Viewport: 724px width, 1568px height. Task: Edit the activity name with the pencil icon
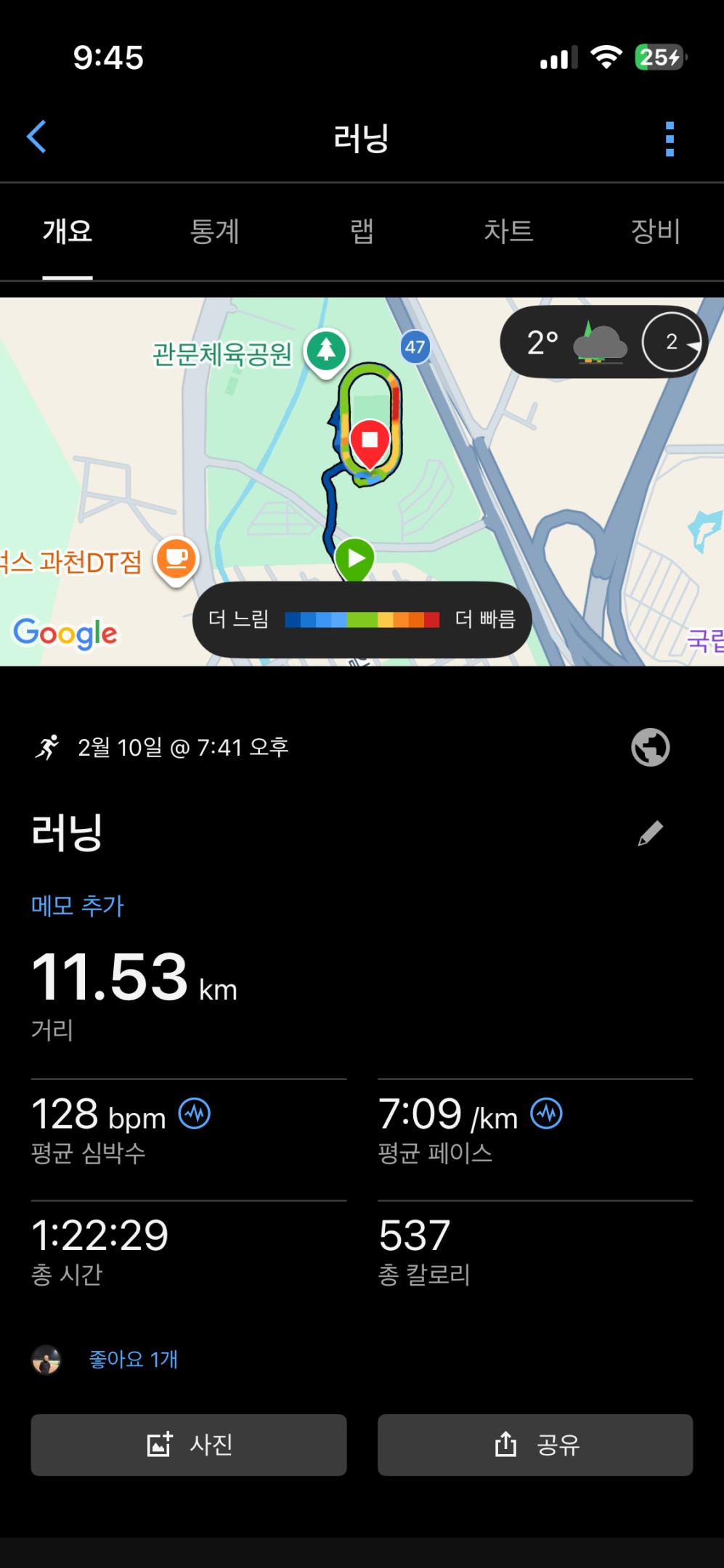coord(648,833)
